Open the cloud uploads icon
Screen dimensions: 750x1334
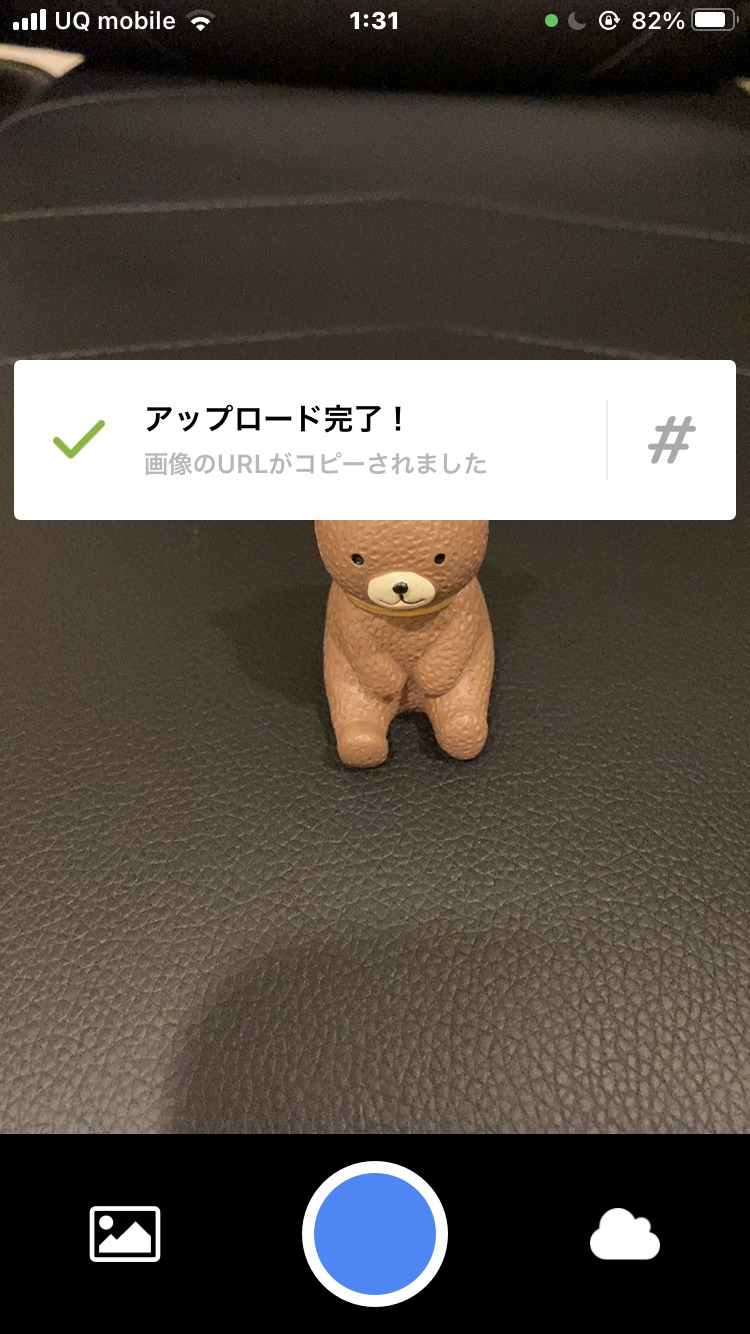click(x=625, y=1234)
